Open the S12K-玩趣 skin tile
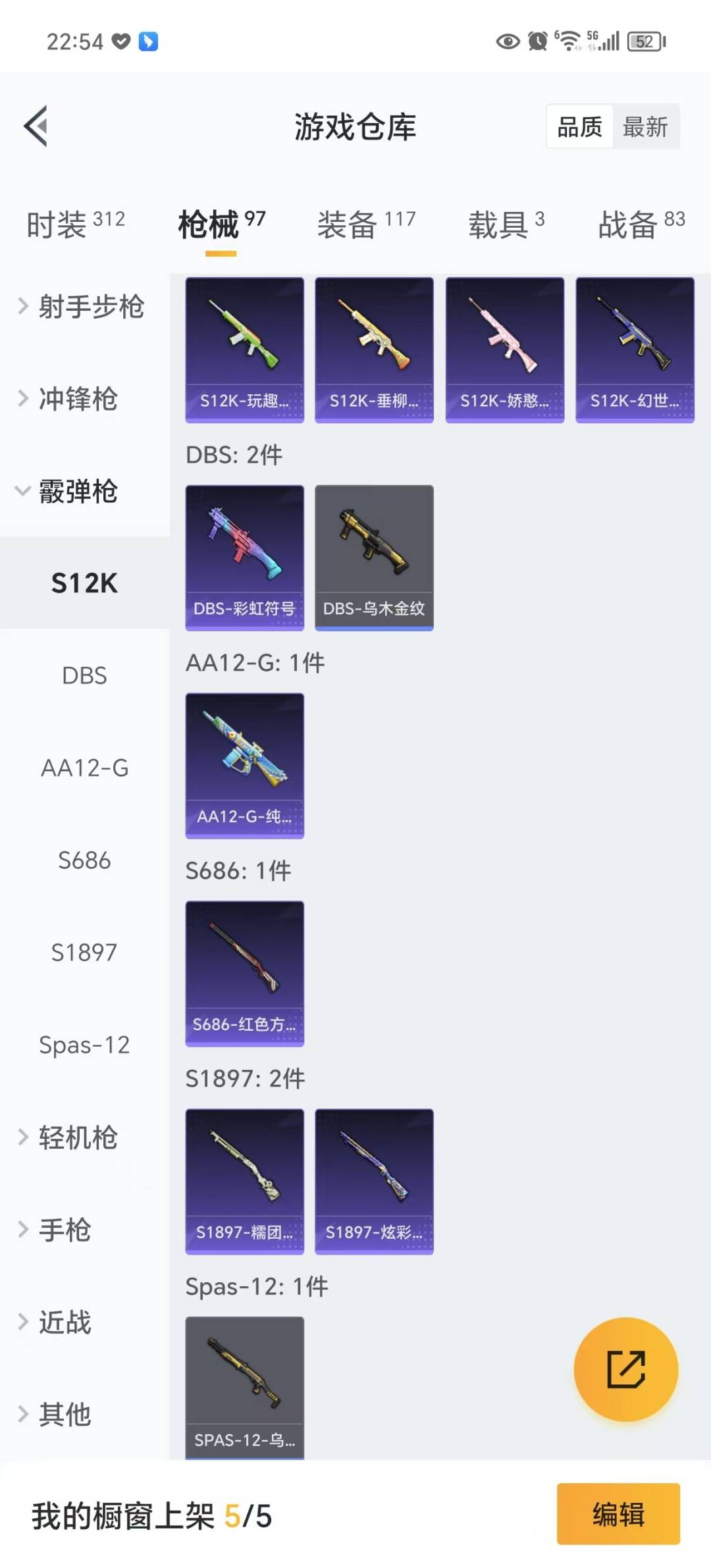The image size is (711, 1568). [x=244, y=350]
